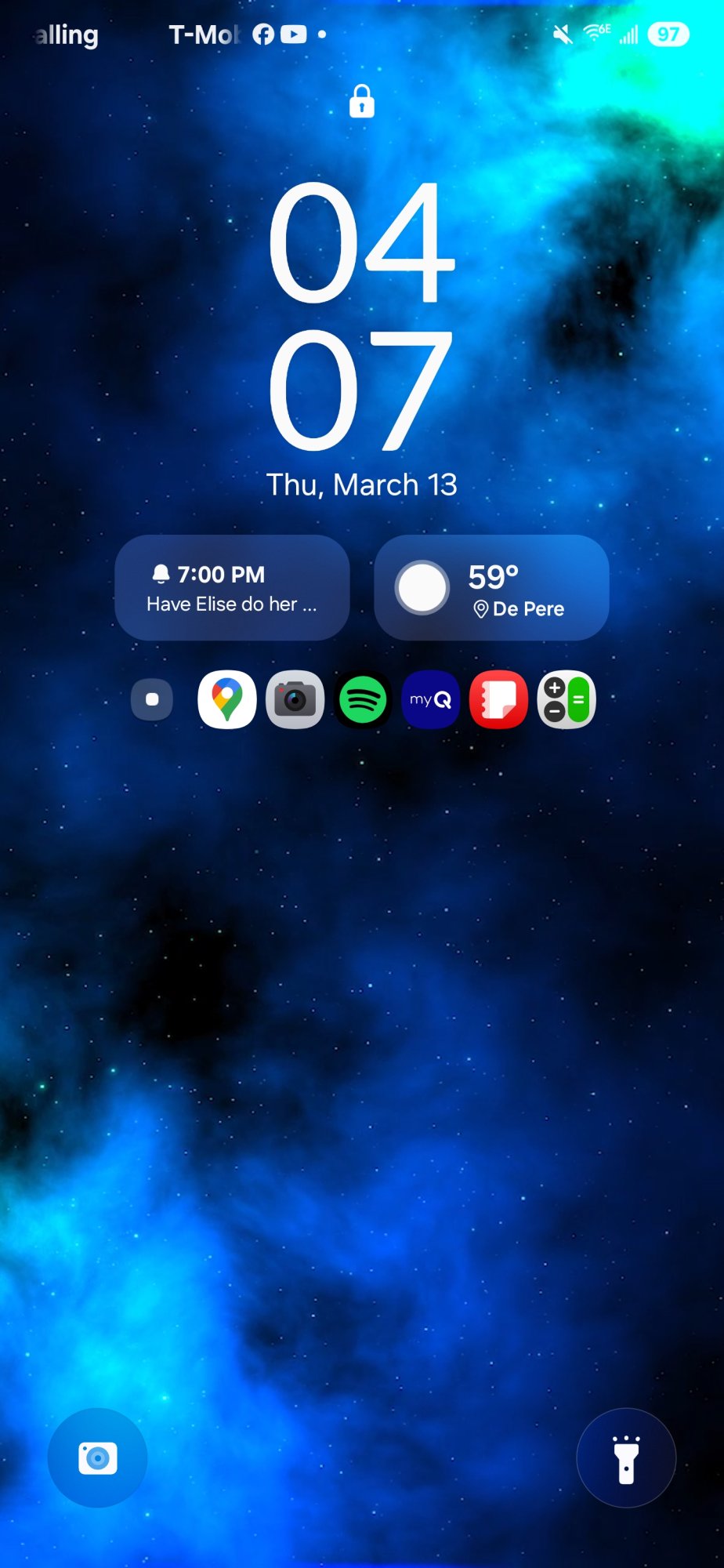Open the De Pere weather widget

point(491,588)
